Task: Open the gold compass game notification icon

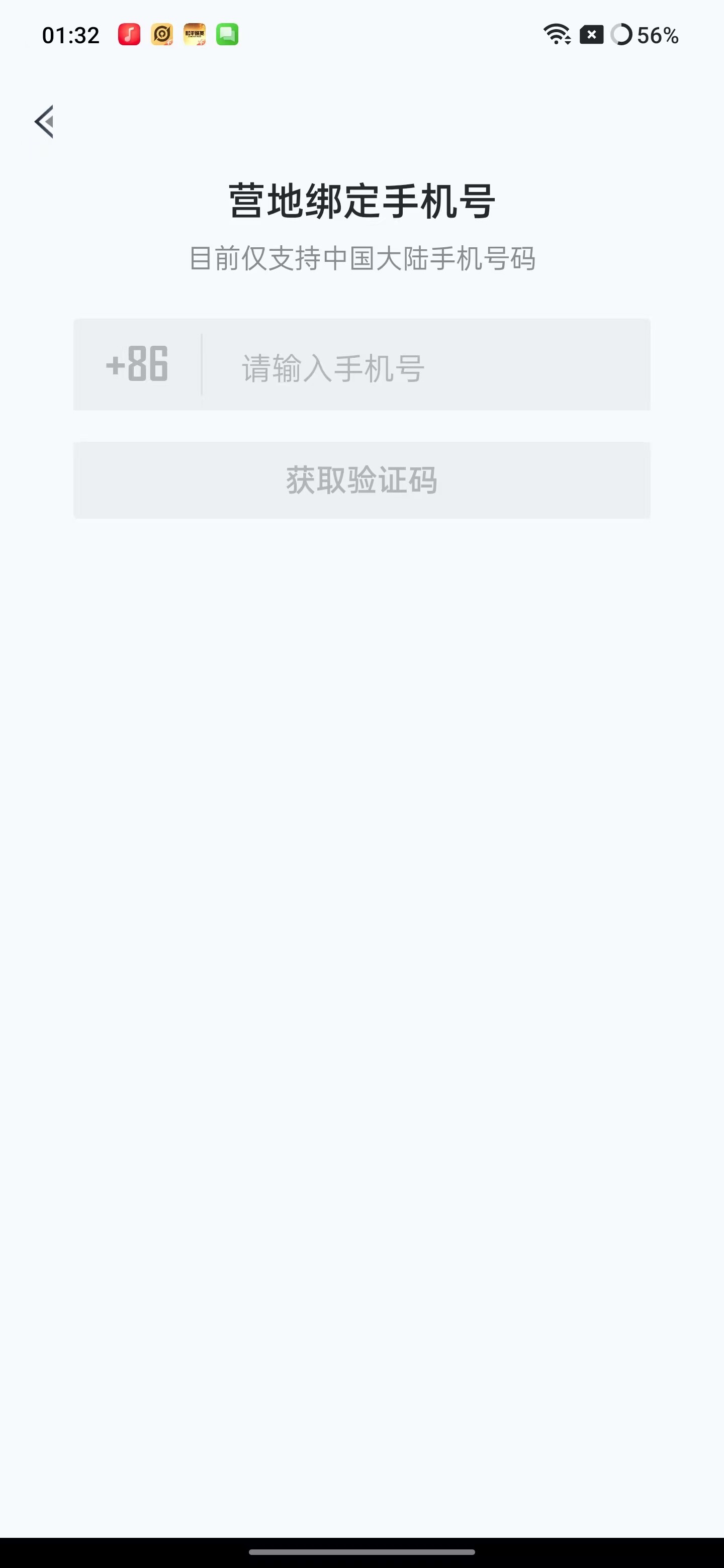Action: [x=161, y=35]
